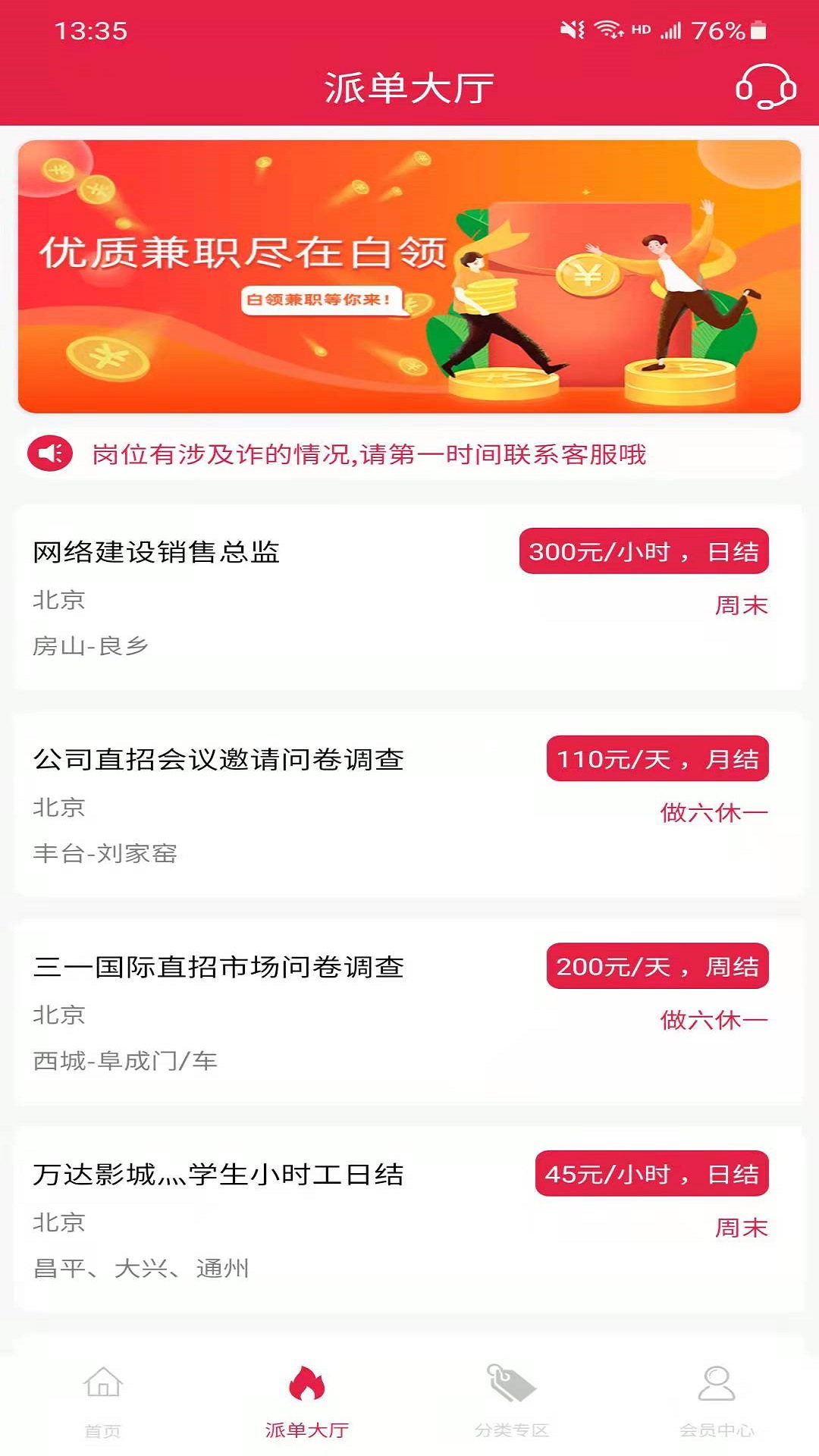Tap the scam warning notice bar
This screenshot has height=1456, width=819.
[409, 453]
